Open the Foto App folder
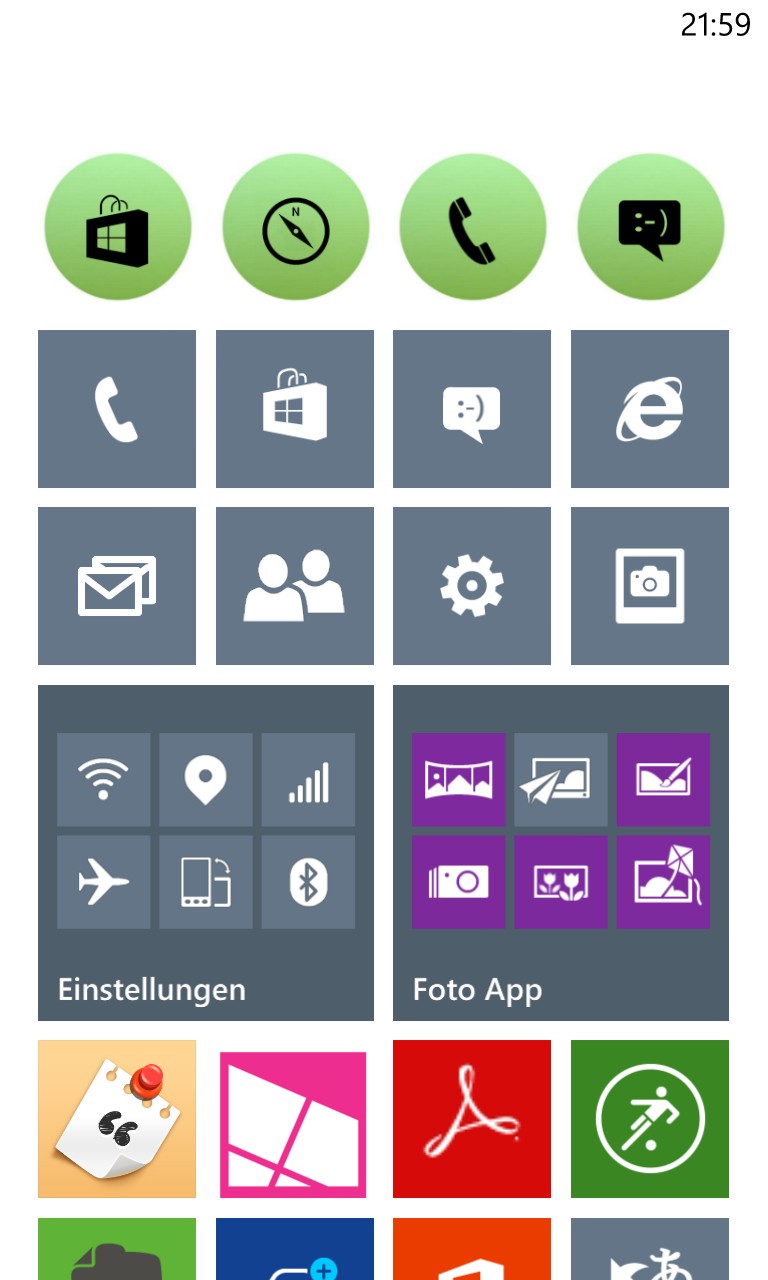 coord(561,853)
